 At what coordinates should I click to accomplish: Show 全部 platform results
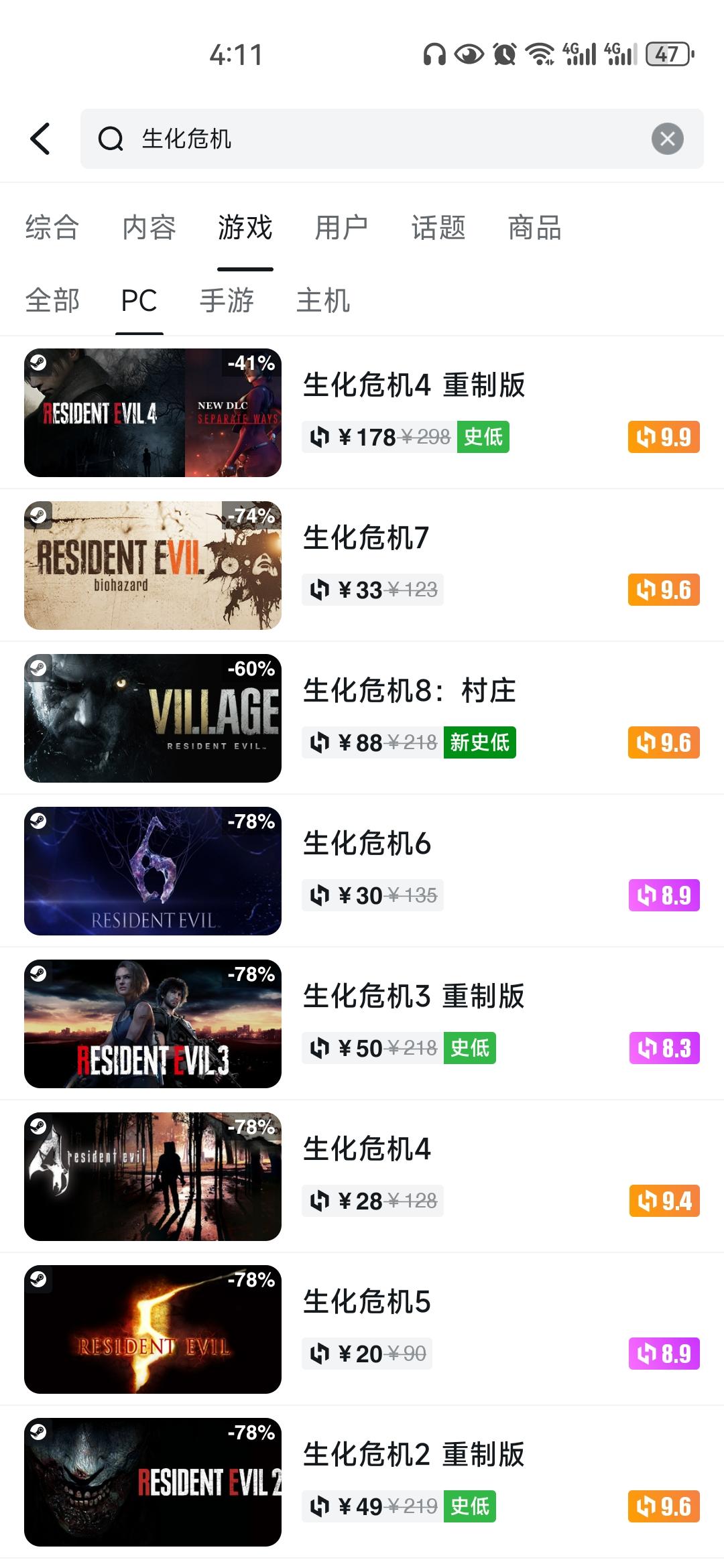tap(52, 301)
